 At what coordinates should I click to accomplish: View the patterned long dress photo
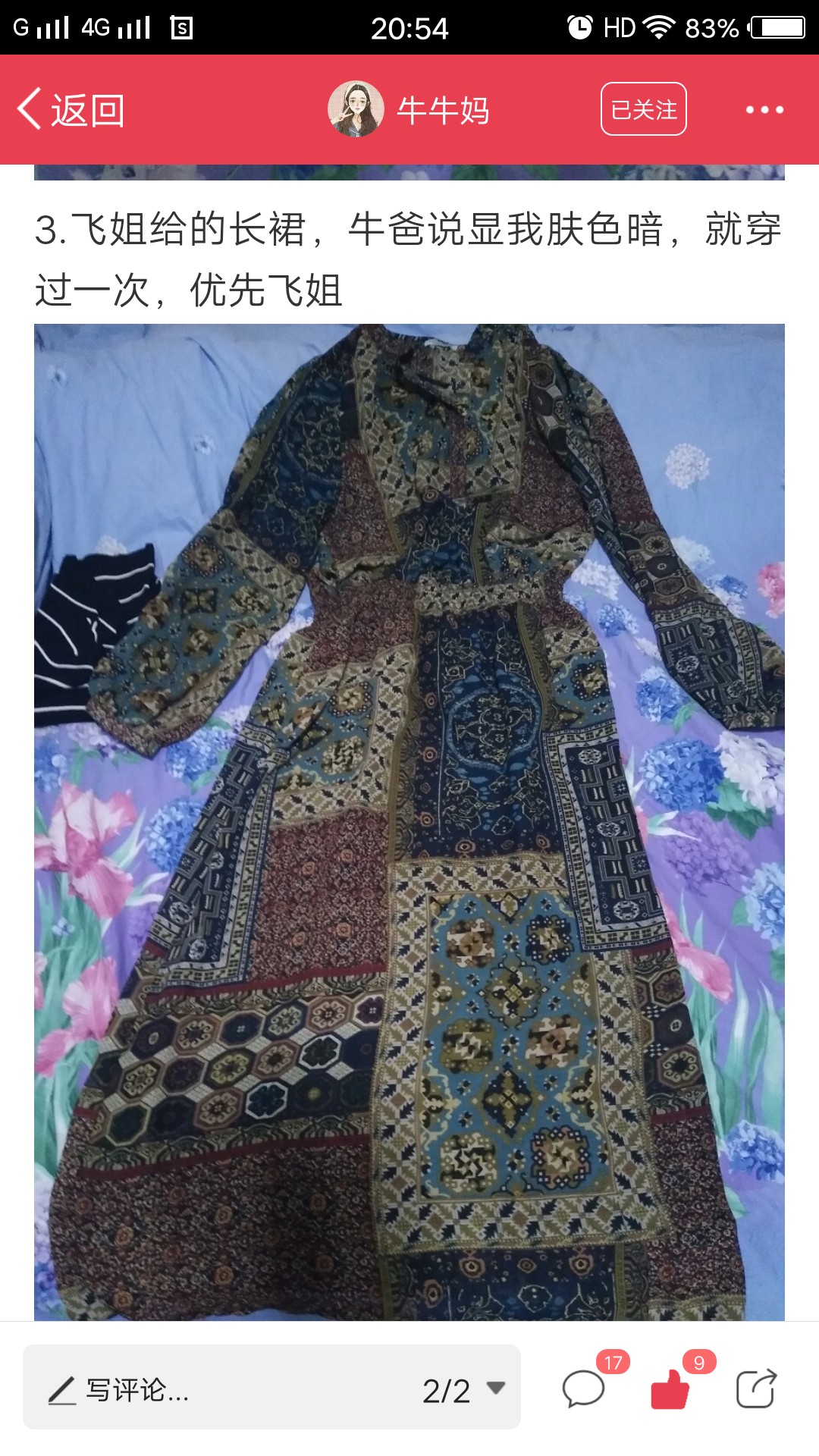point(409,822)
